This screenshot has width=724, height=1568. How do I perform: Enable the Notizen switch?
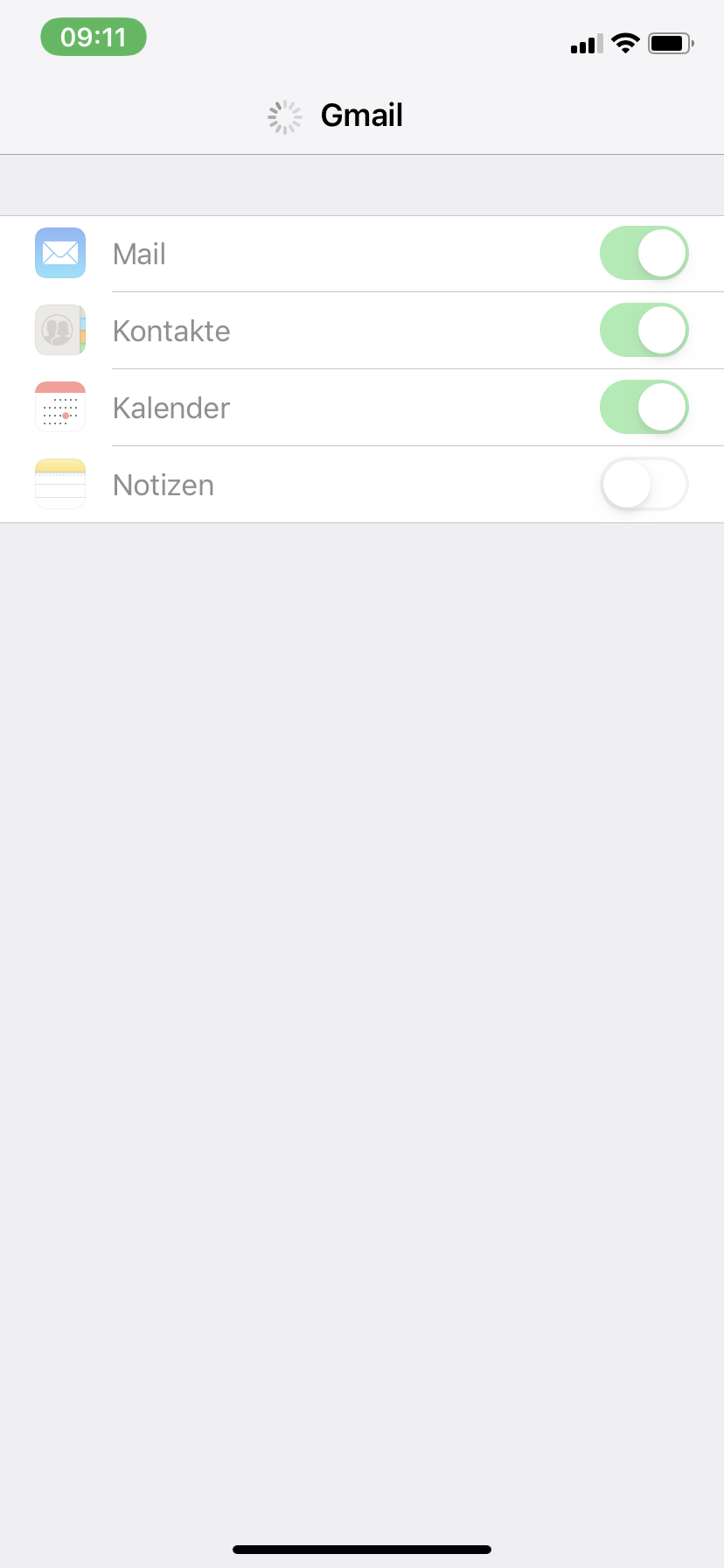pyautogui.click(x=644, y=485)
